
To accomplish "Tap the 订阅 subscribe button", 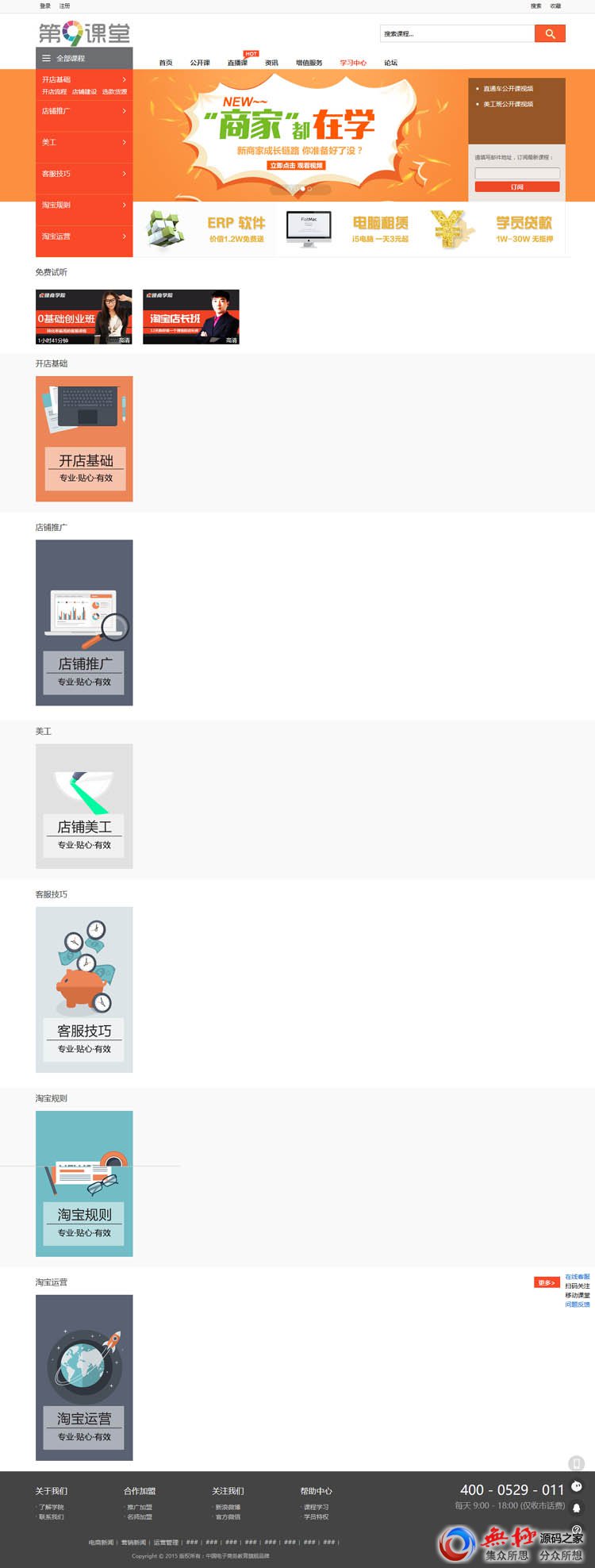I will point(517,187).
